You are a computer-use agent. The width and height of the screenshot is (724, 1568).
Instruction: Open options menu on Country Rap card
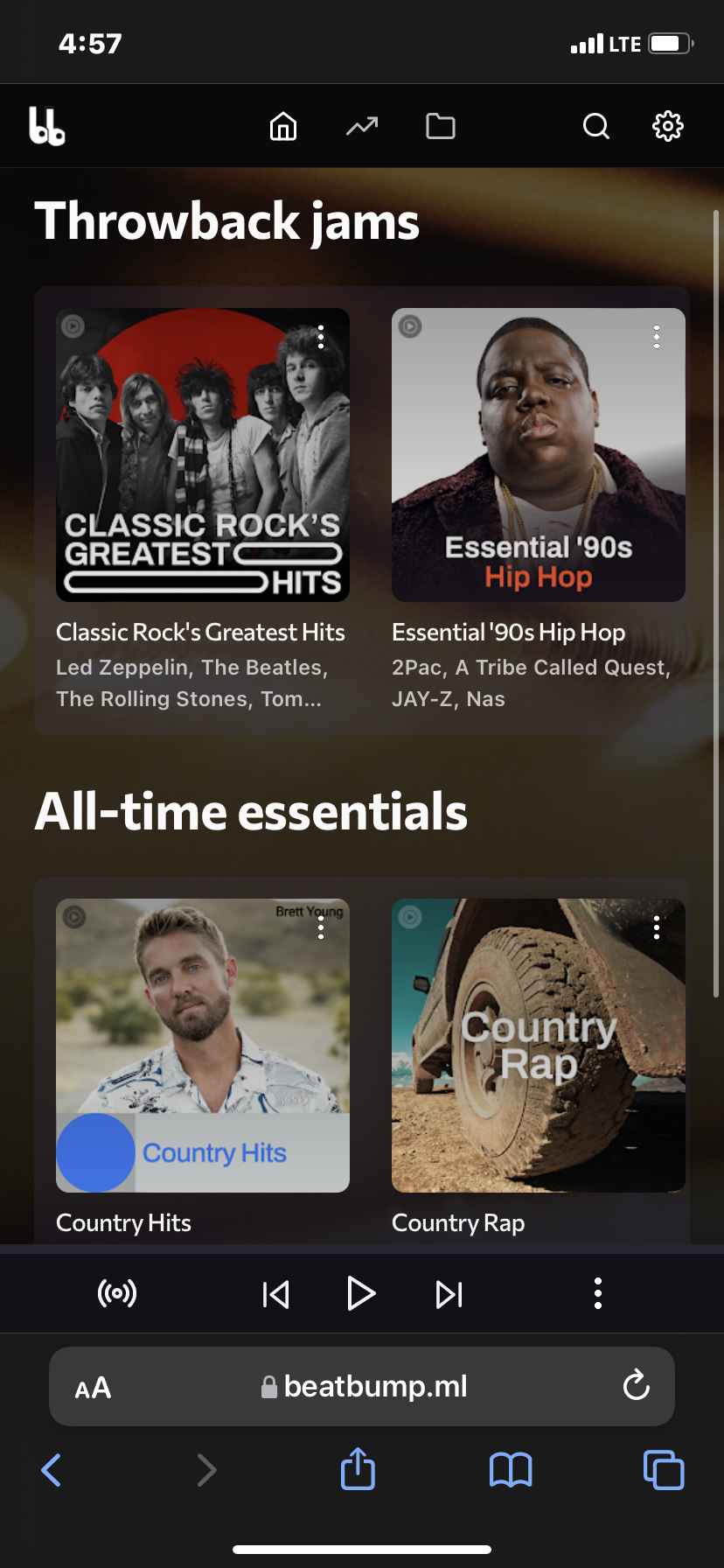(x=657, y=927)
